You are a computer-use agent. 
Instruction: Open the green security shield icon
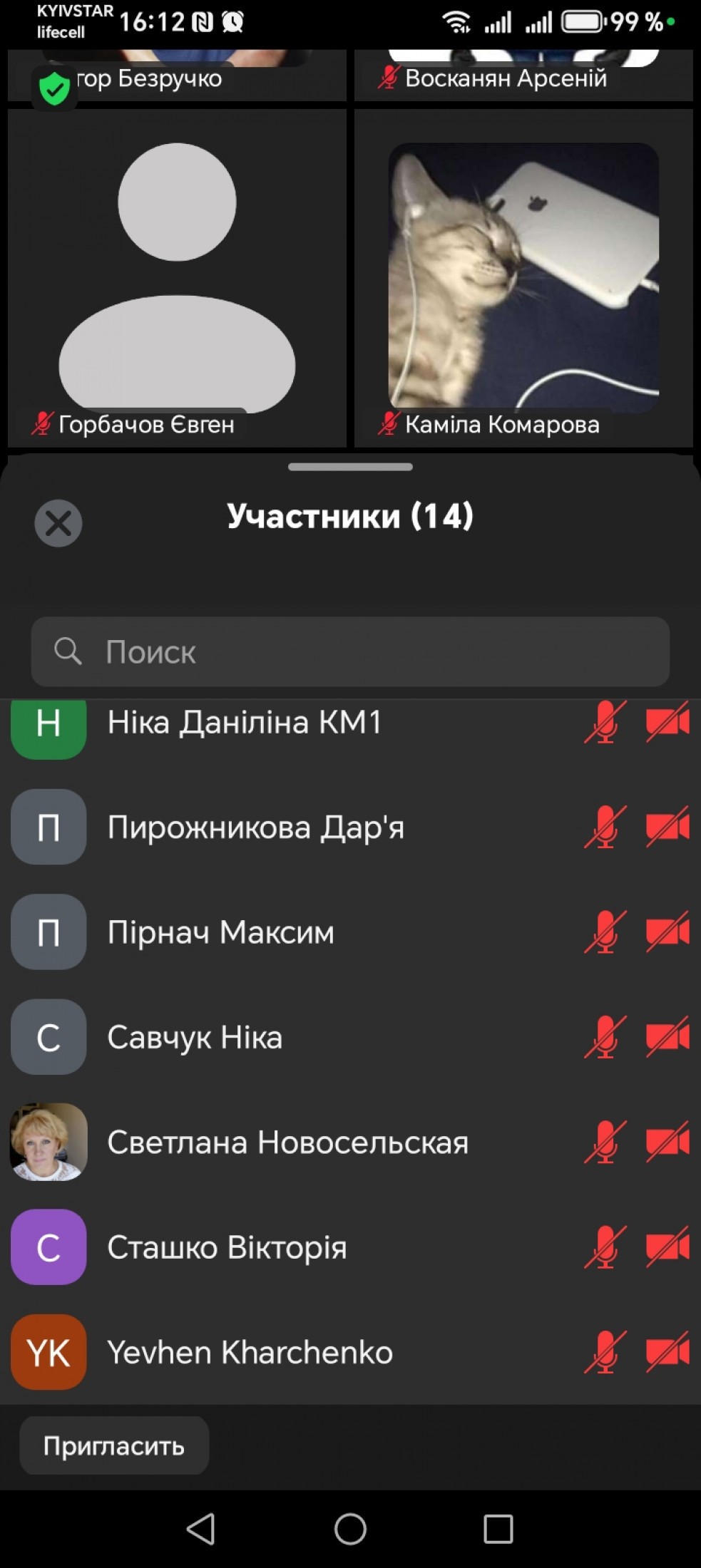click(x=54, y=89)
